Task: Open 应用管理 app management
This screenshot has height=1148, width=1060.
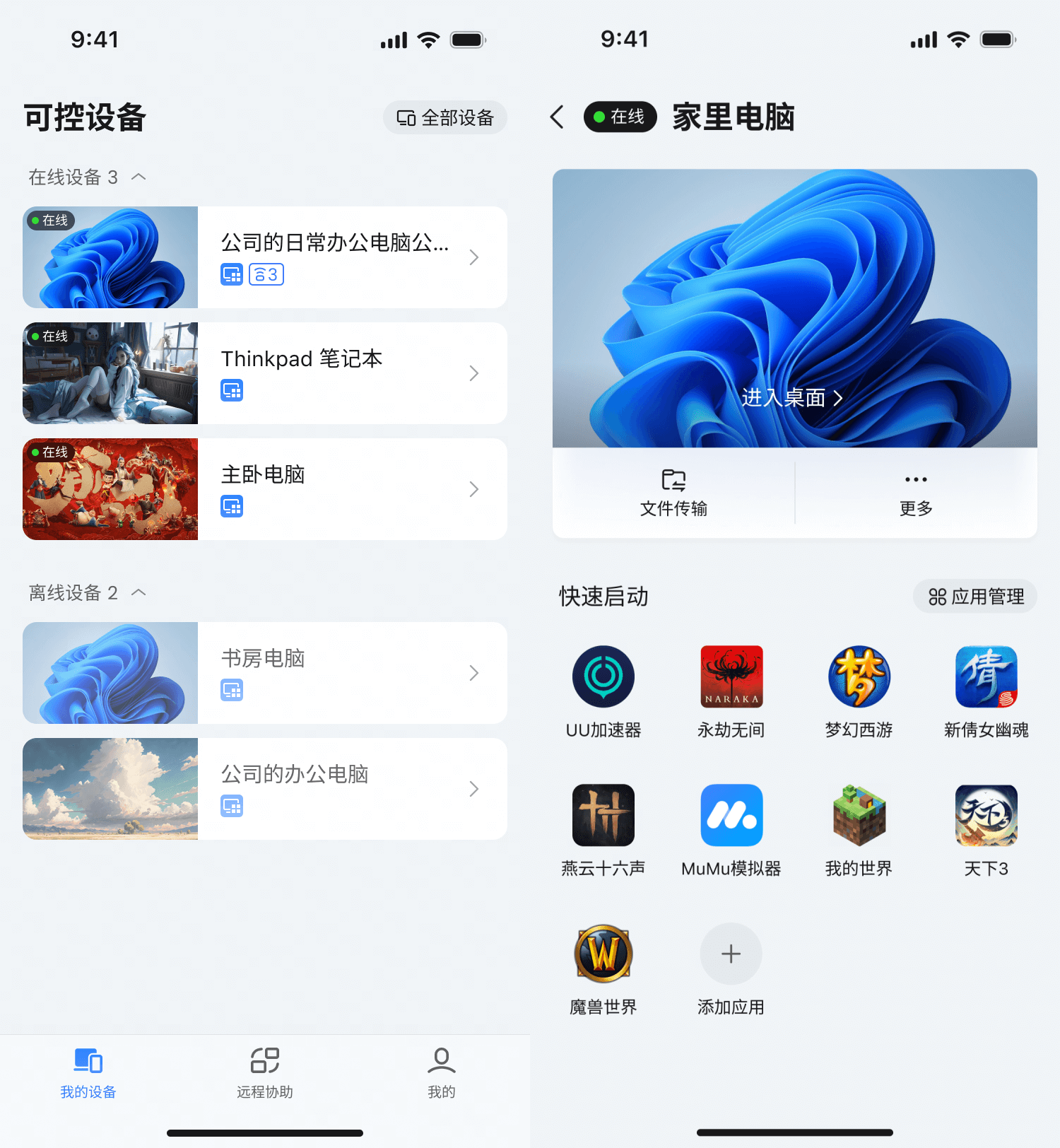Action: (974, 597)
